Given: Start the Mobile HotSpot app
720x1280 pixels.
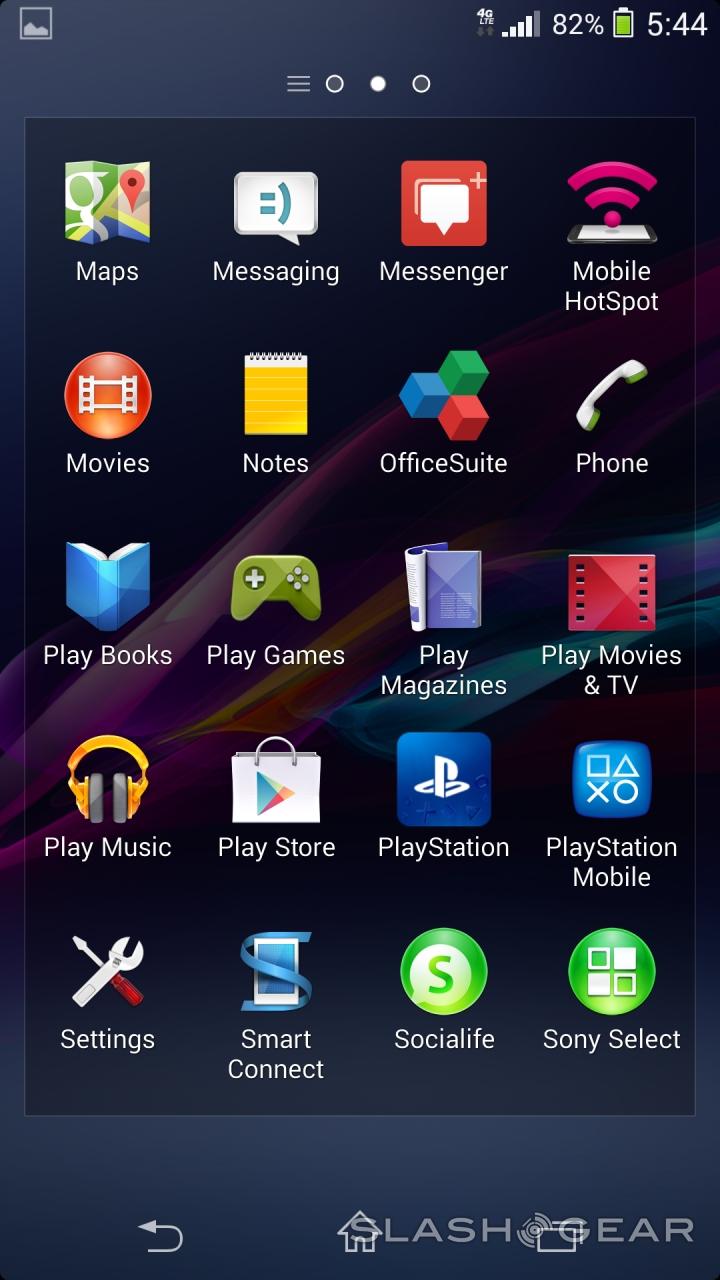Looking at the screenshot, I should [x=611, y=204].
